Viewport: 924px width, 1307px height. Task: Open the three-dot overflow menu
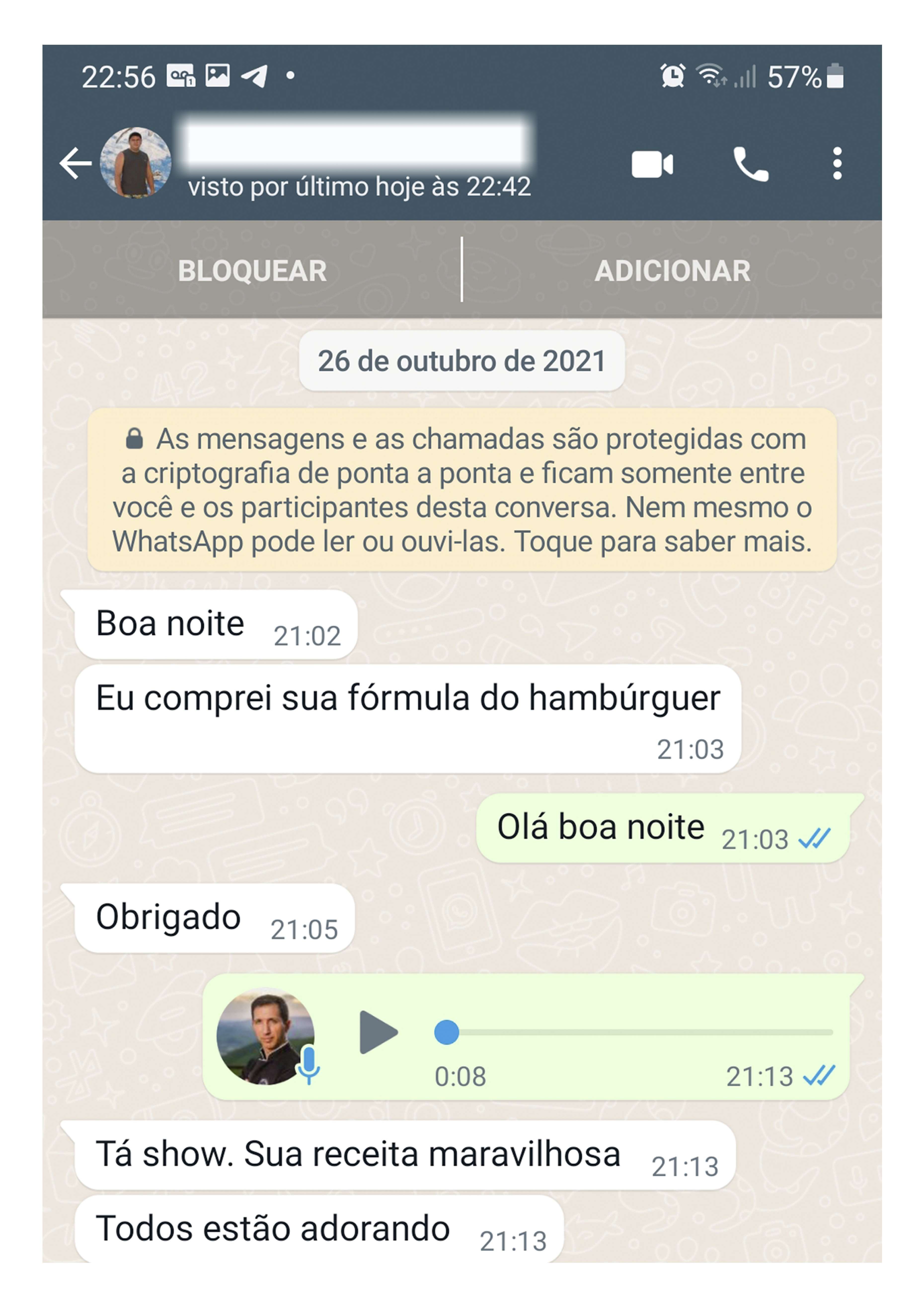pos(837,164)
